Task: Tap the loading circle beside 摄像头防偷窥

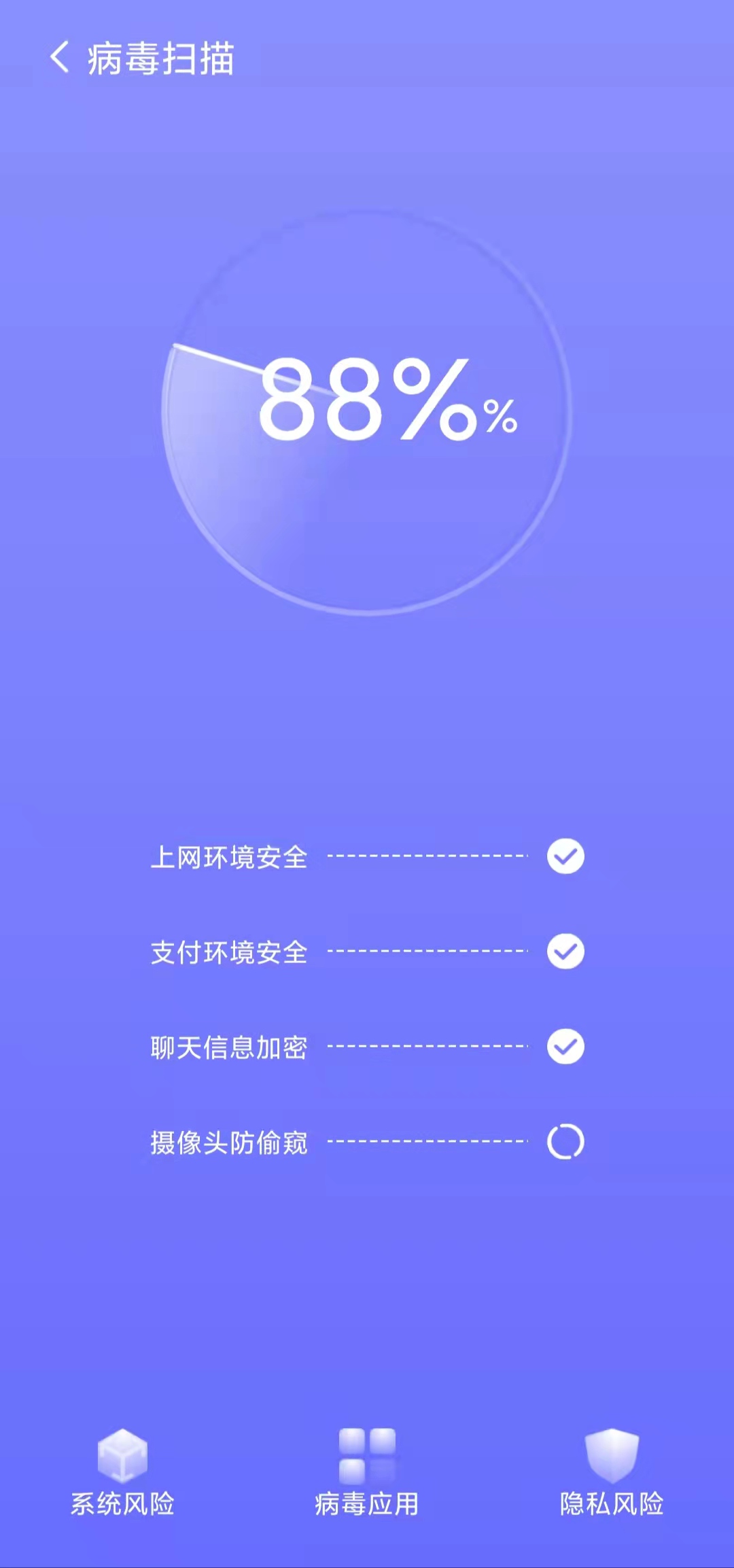Action: tap(566, 1142)
